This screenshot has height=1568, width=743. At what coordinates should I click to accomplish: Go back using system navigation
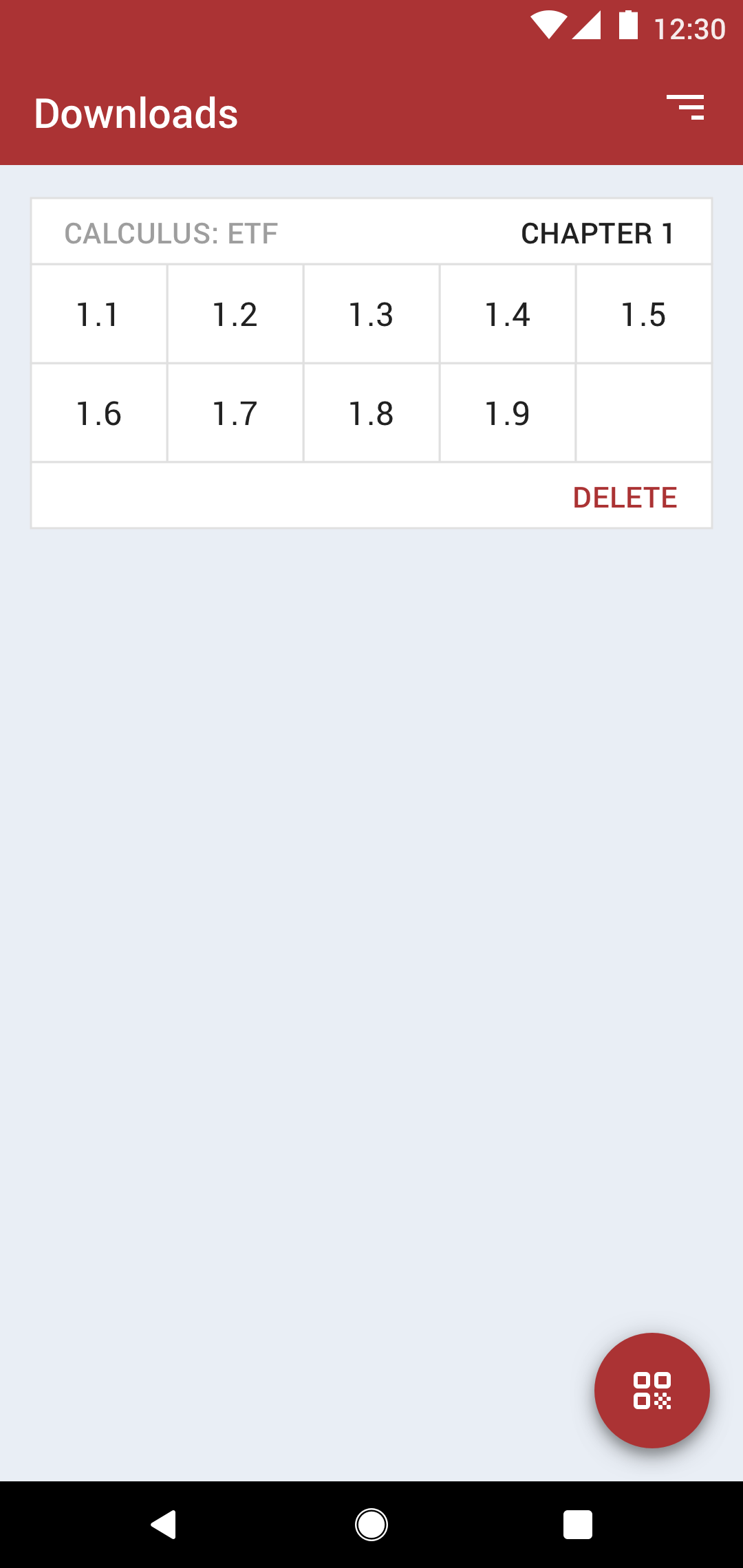[164, 1525]
